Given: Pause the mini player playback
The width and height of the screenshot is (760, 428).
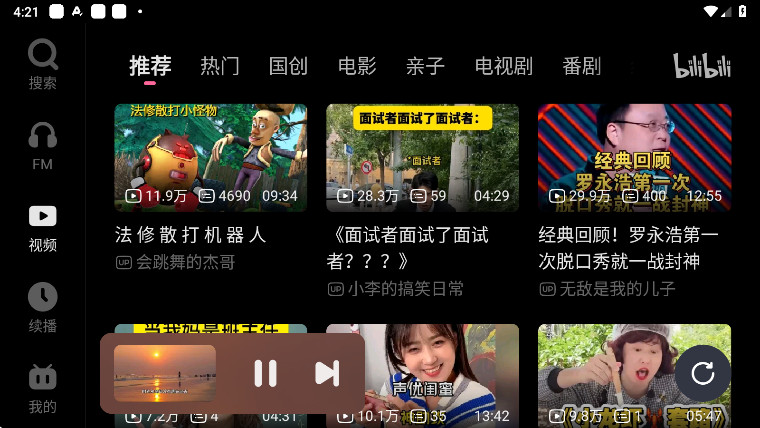Looking at the screenshot, I should coord(265,373).
